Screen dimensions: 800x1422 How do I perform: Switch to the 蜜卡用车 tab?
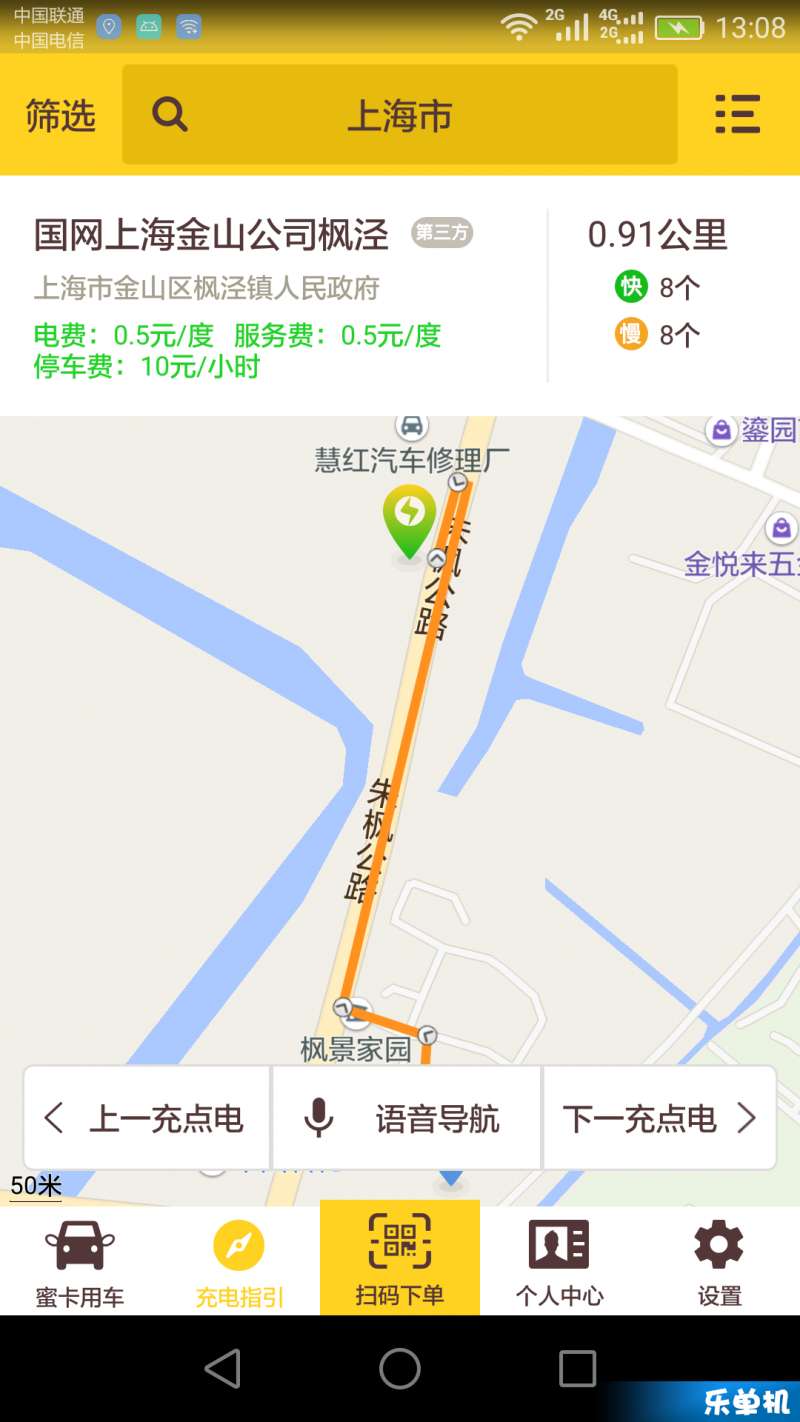click(x=80, y=1261)
